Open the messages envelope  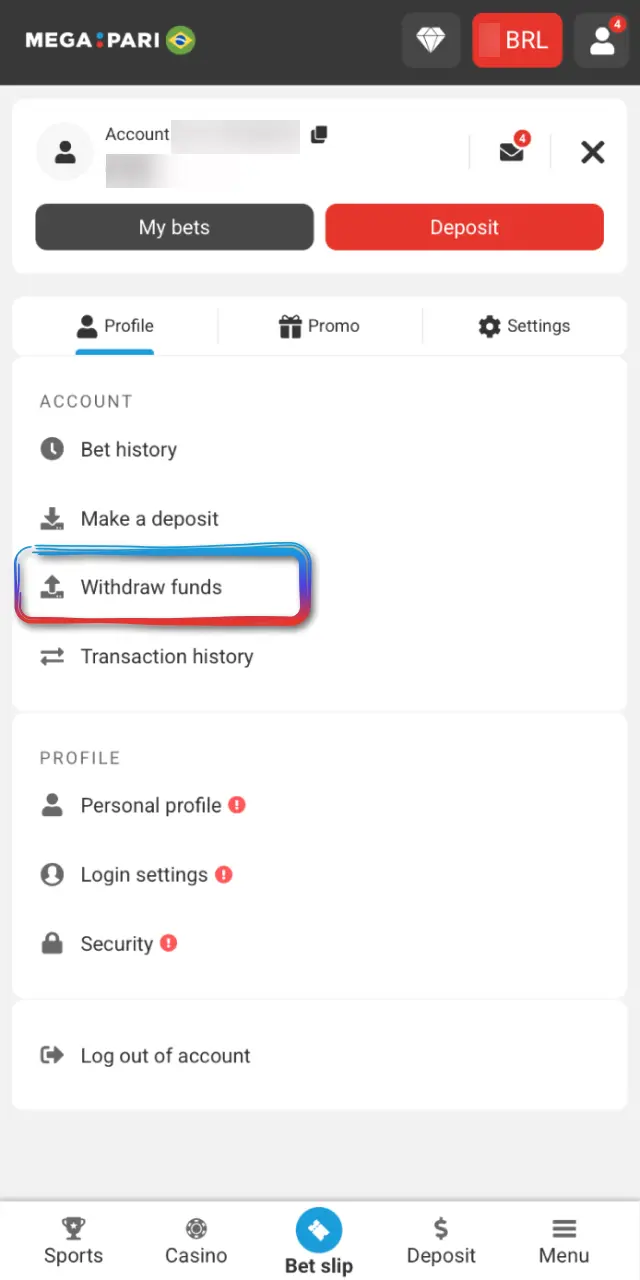(512, 151)
